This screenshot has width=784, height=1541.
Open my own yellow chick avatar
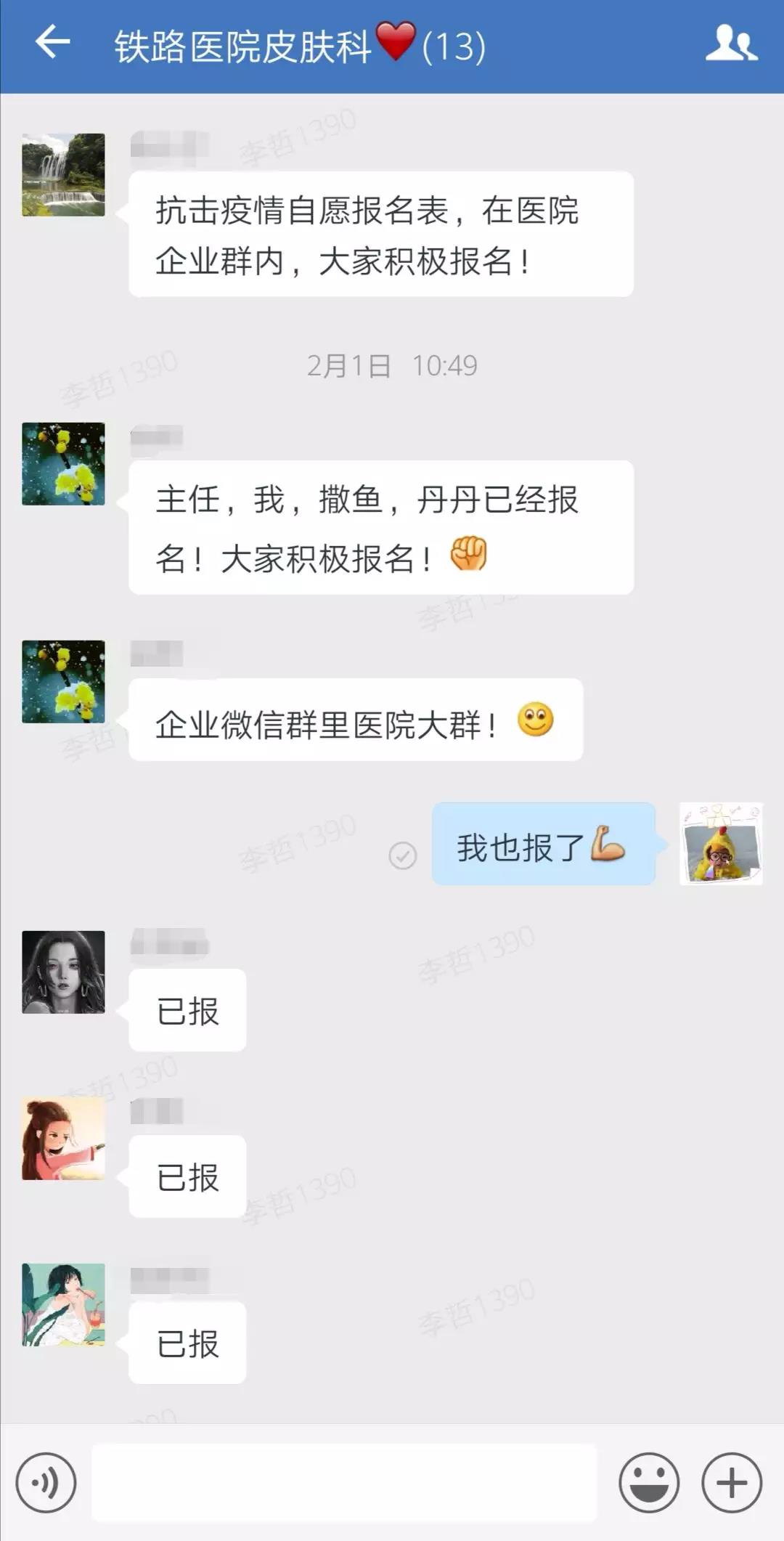point(721,843)
